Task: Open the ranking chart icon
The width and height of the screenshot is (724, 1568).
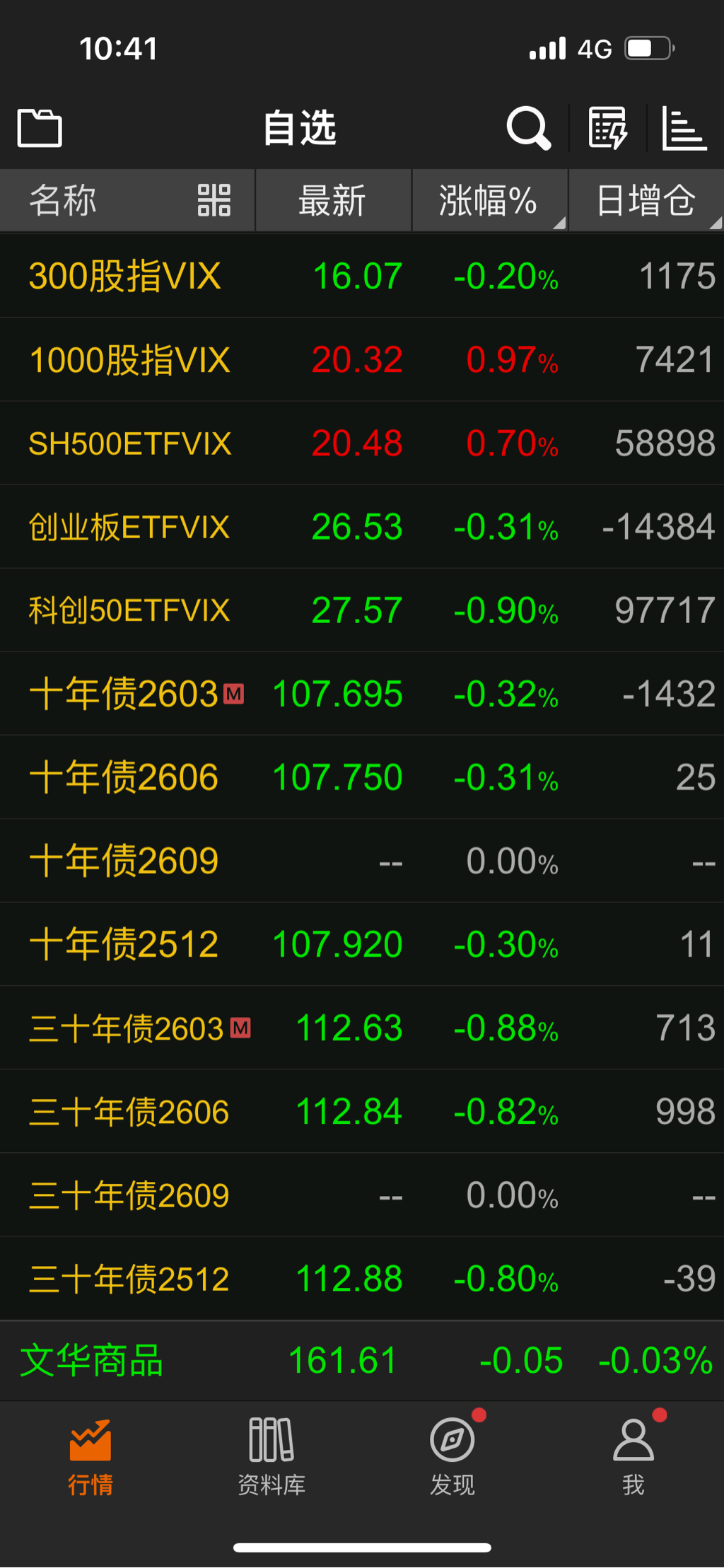Action: click(x=684, y=128)
